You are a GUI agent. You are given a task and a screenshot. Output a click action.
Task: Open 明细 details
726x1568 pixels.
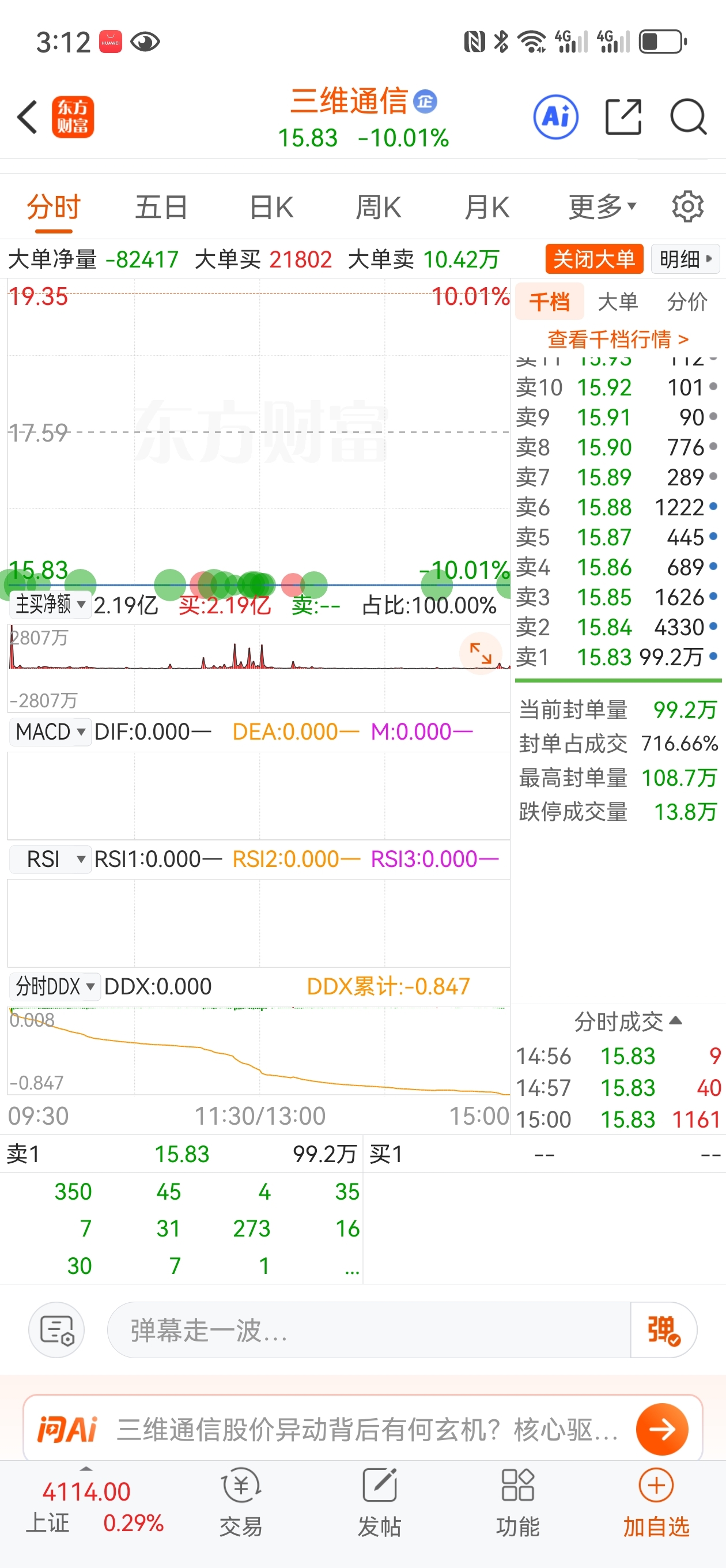(685, 259)
